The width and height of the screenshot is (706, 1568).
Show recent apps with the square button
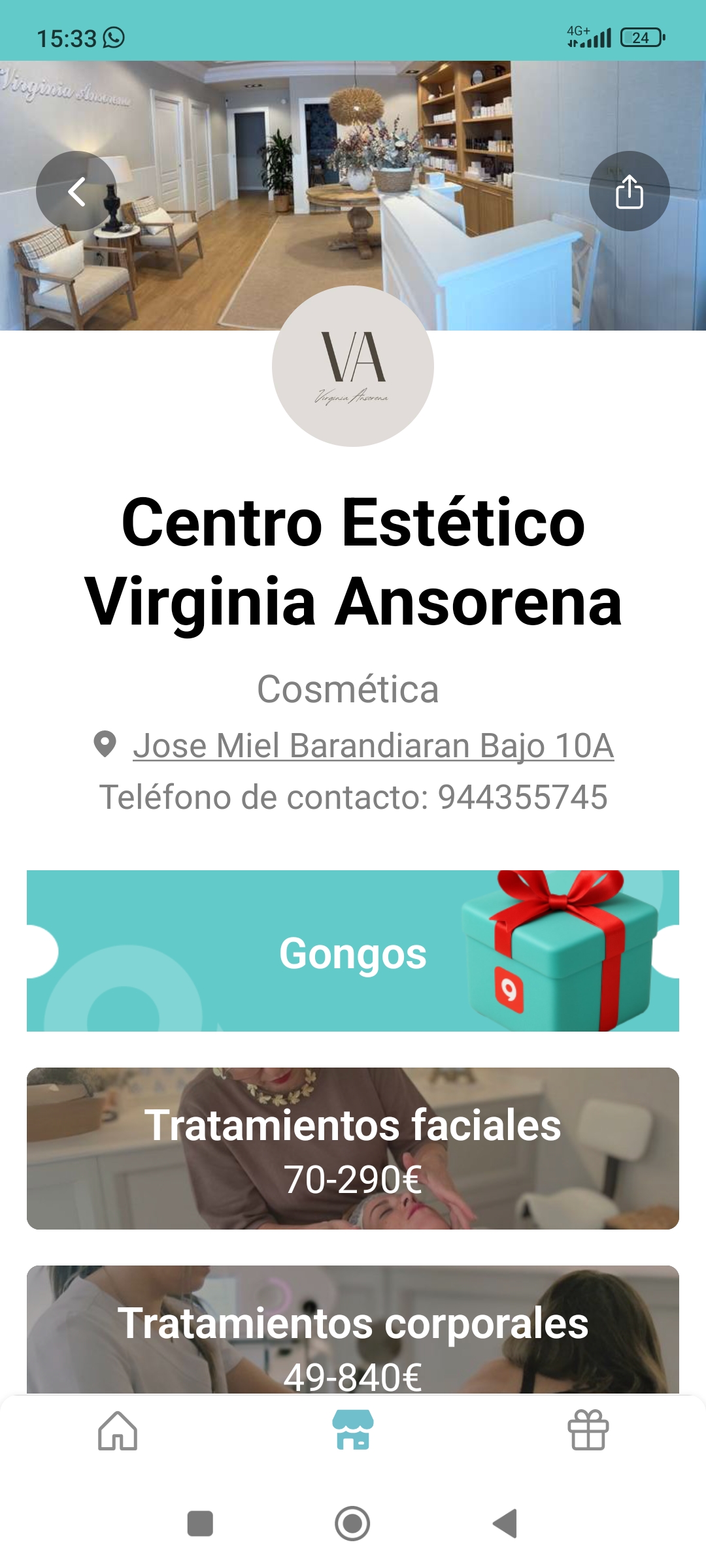(200, 1524)
